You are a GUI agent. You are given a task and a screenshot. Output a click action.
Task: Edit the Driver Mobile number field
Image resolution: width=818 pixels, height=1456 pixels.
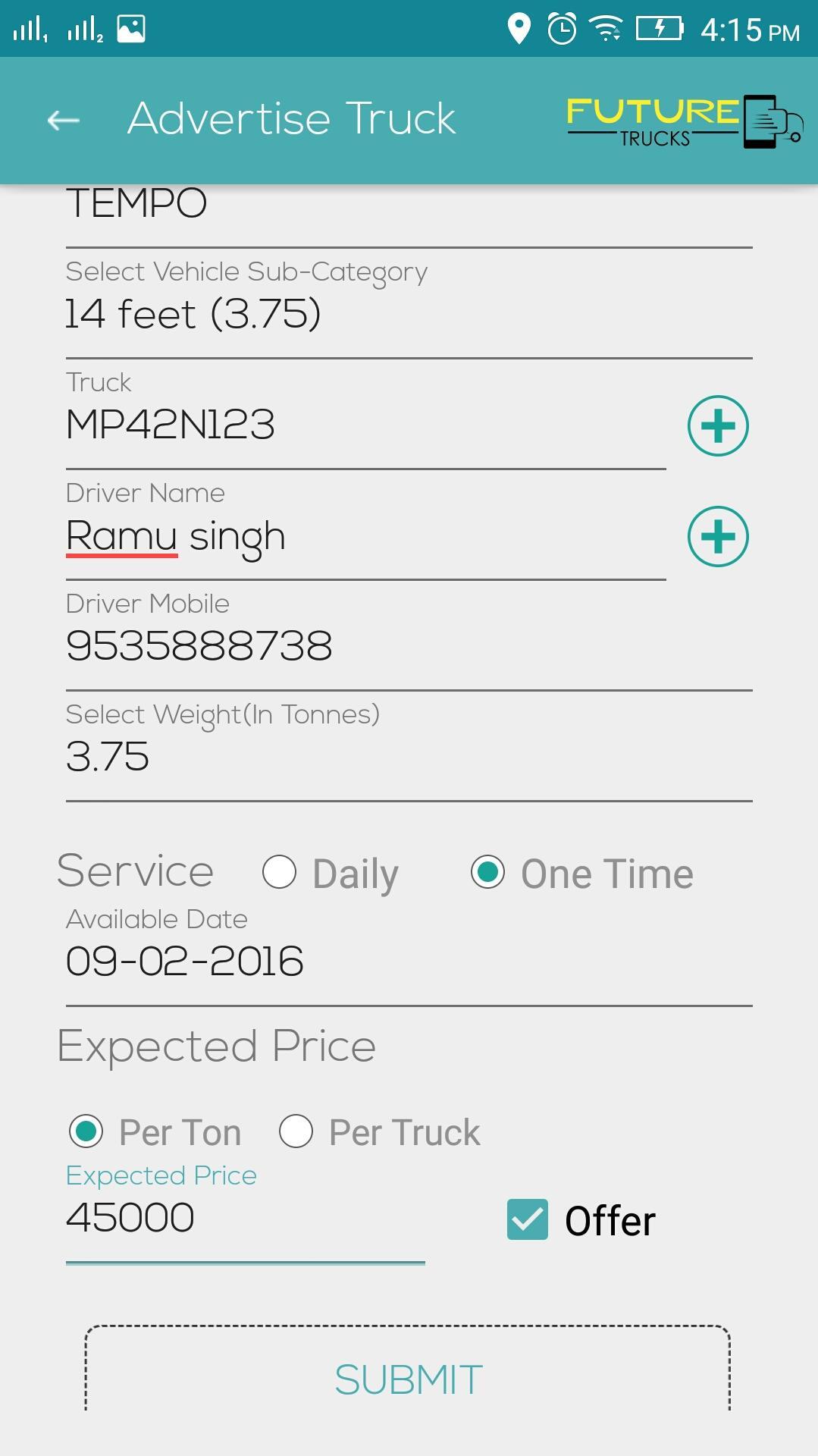coord(408,646)
